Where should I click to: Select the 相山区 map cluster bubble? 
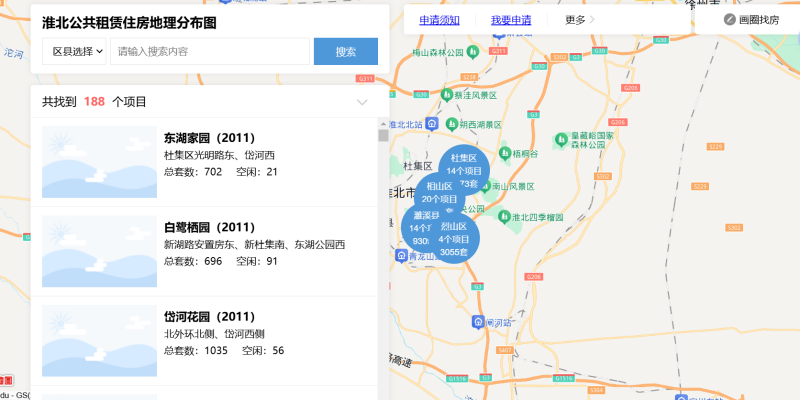coord(440,190)
